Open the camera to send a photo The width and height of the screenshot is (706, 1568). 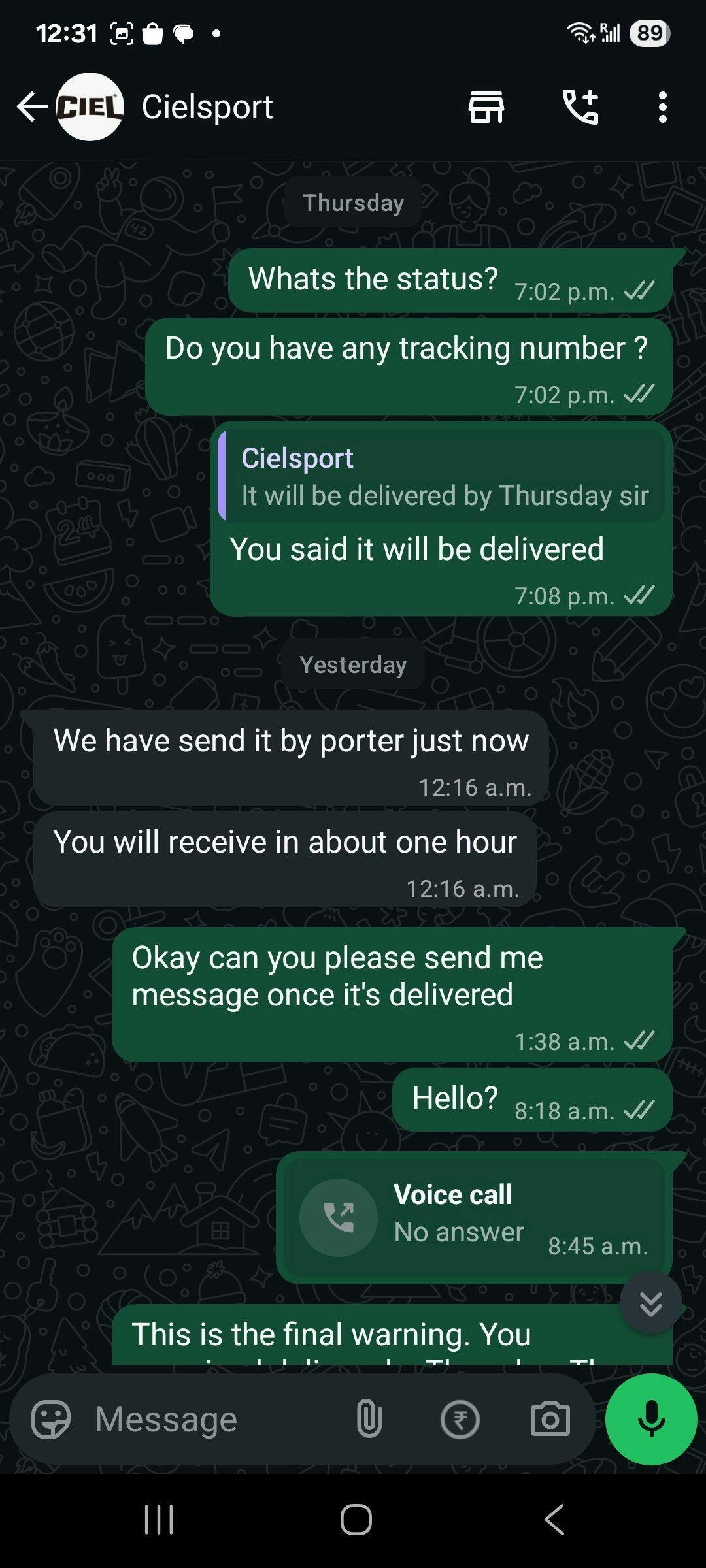550,1419
